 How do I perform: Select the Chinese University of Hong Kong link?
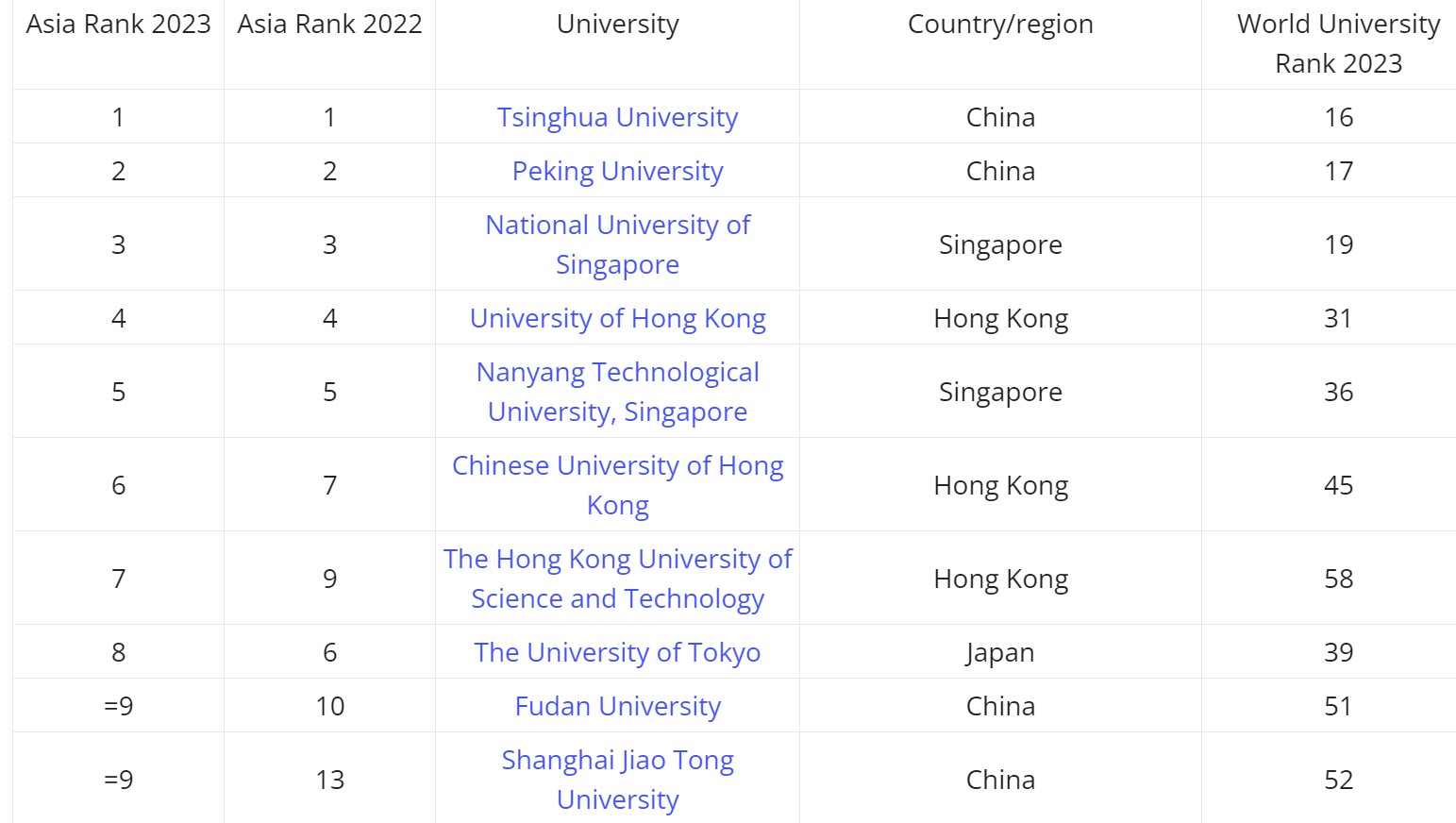[x=617, y=466]
